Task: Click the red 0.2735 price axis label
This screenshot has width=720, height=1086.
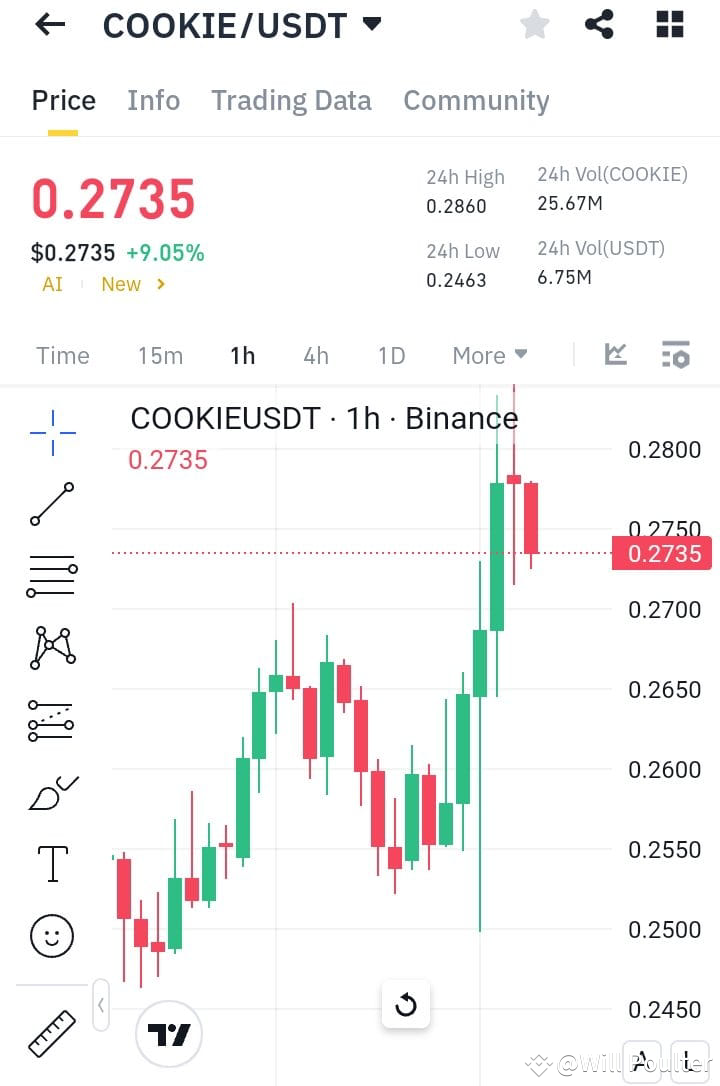Action: click(662, 553)
